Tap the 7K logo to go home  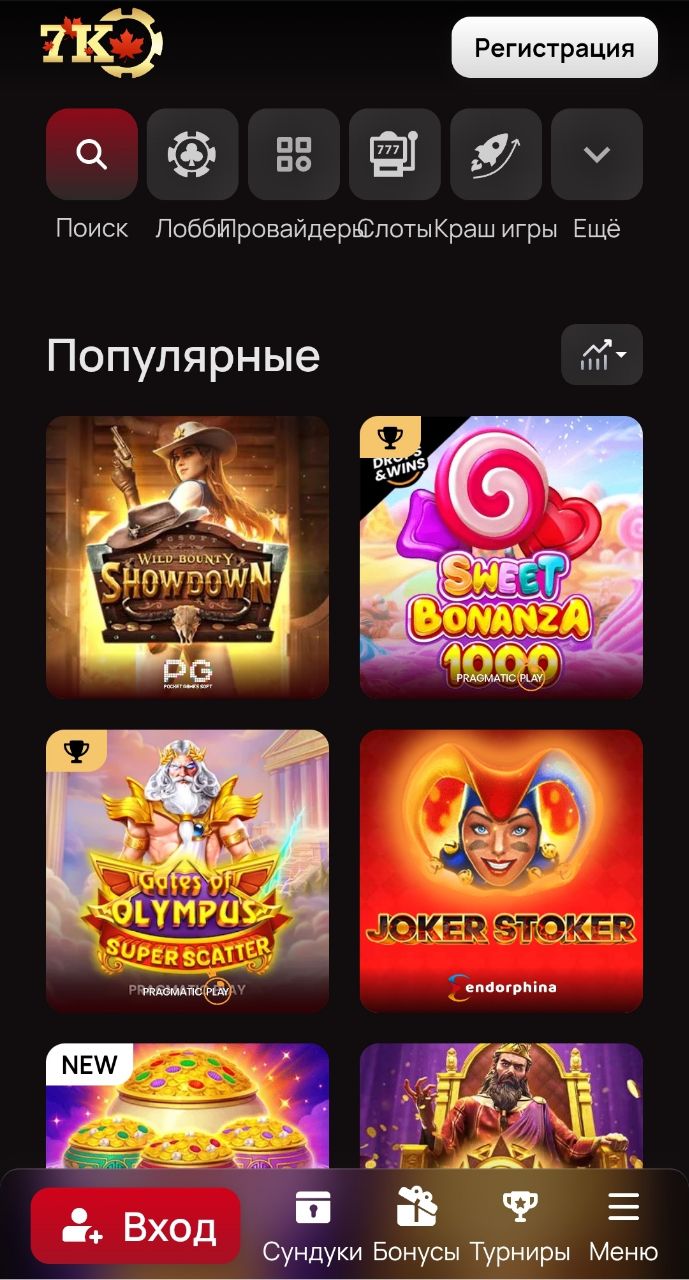click(x=100, y=43)
